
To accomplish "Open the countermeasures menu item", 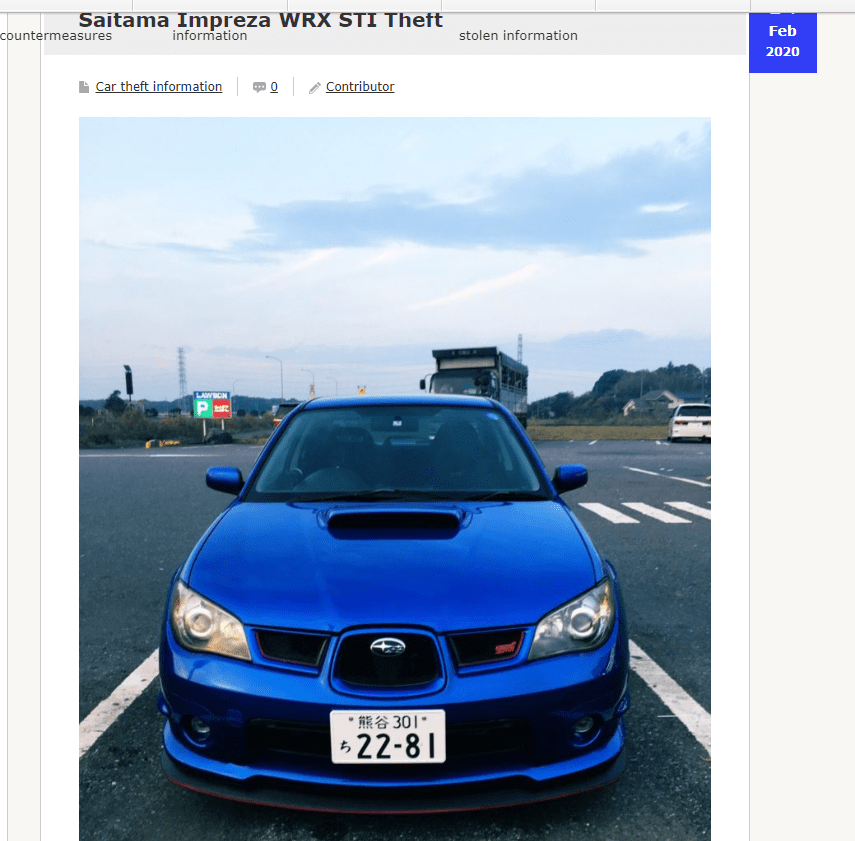I will coord(57,36).
